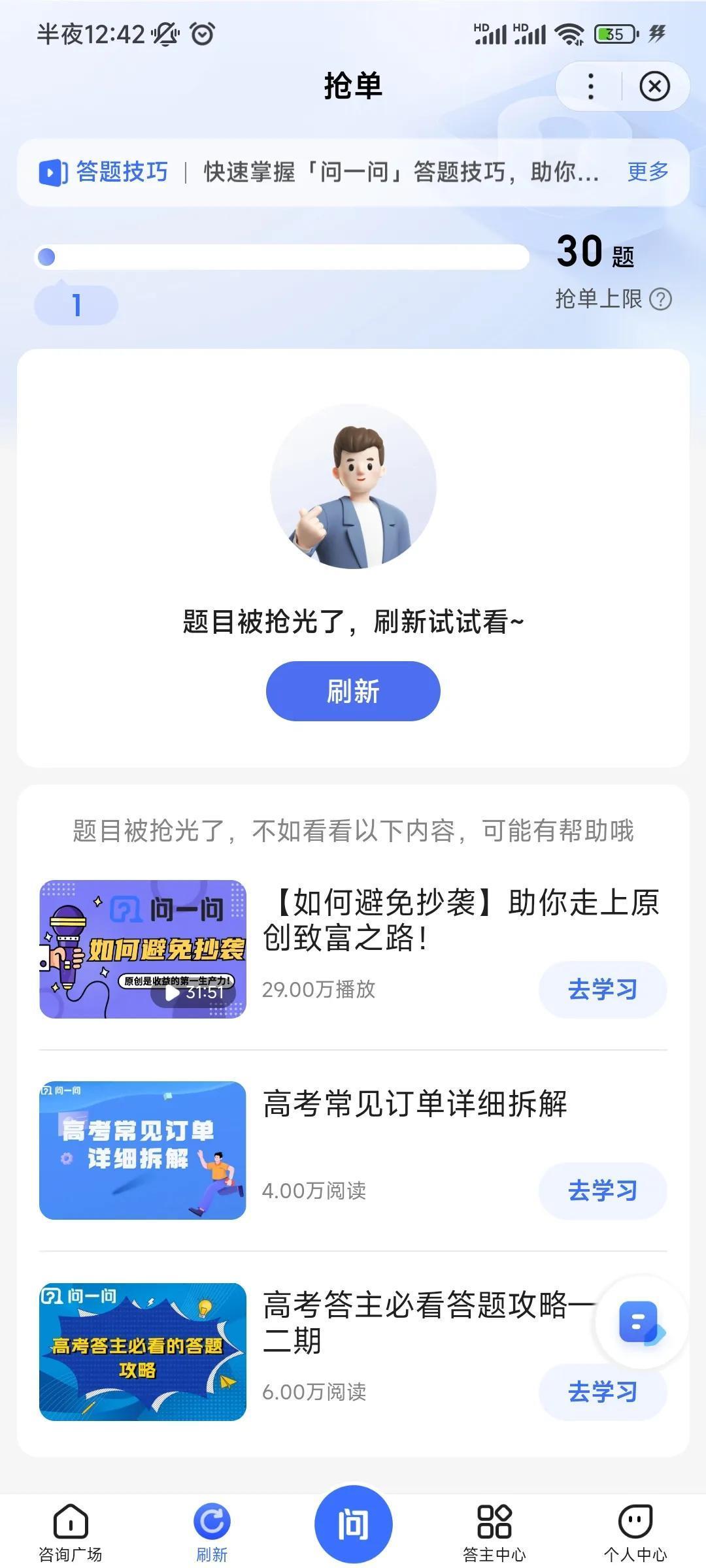Play the 如何避免抄袭 video thumbnail
706x1568 pixels.
pos(143,949)
